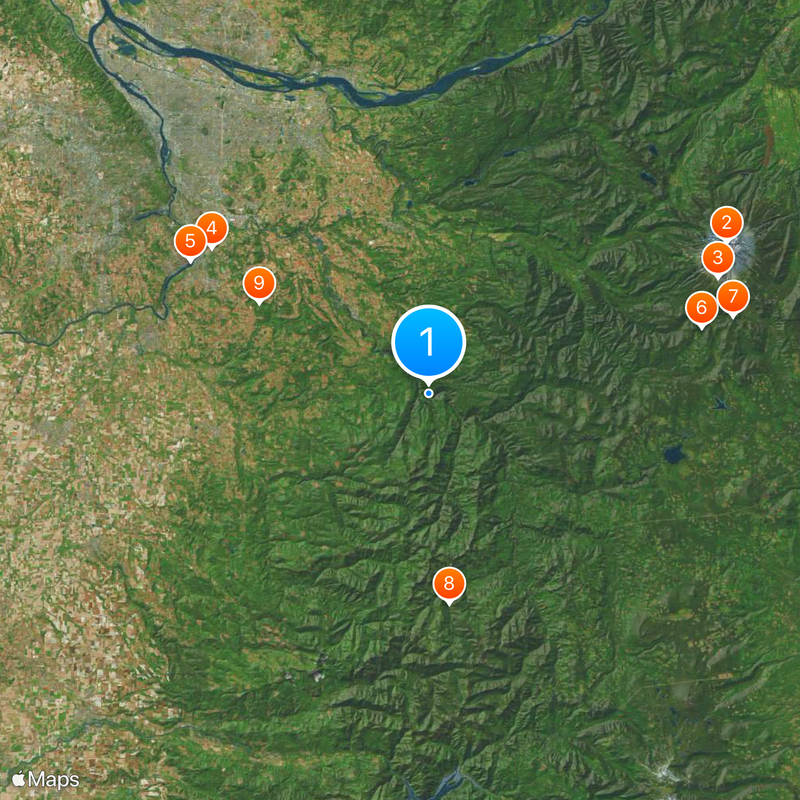This screenshot has width=800, height=800.
Task: Open the orange map pin numbered 3
Action: pyautogui.click(x=717, y=259)
